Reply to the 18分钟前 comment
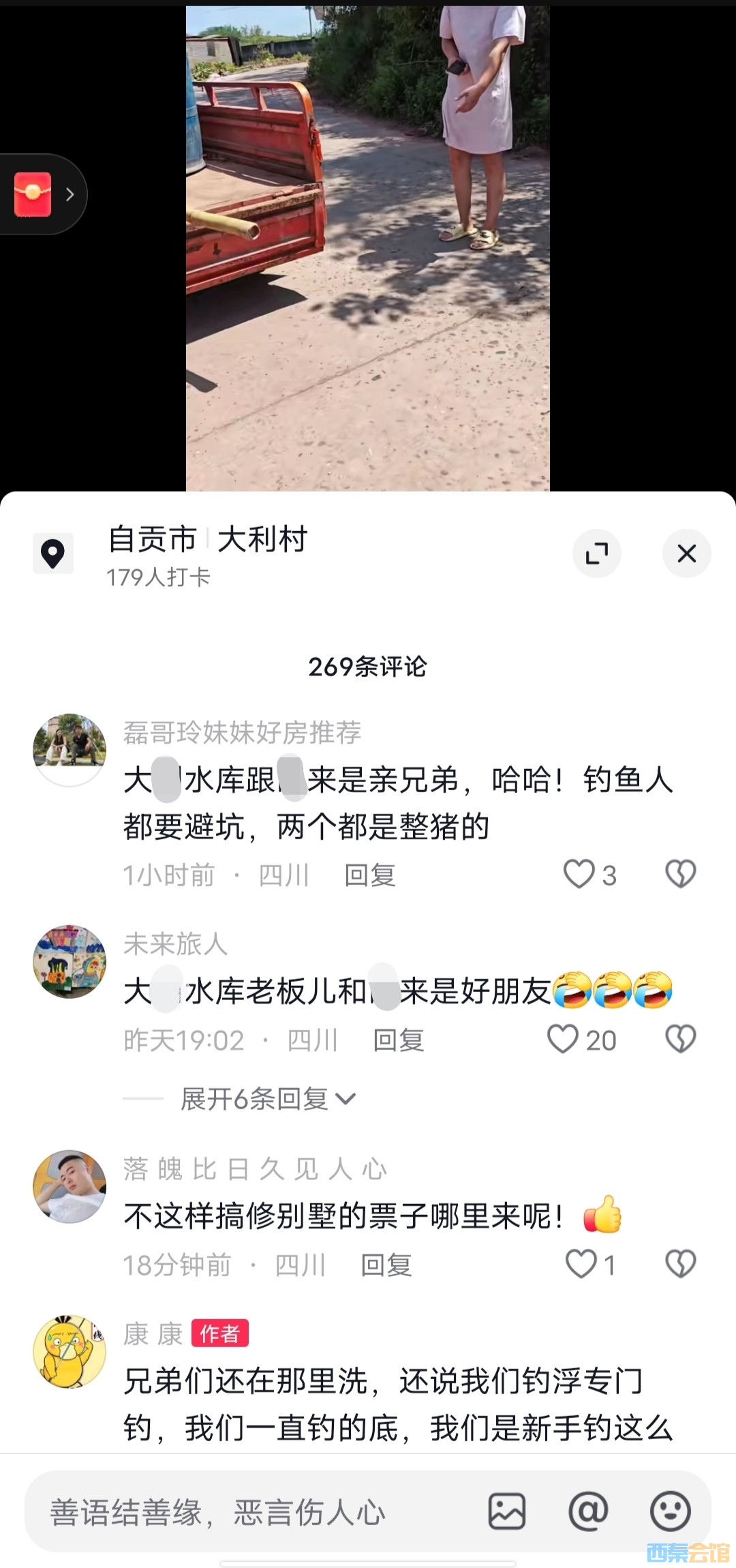The width and height of the screenshot is (736, 1568). (x=386, y=1265)
